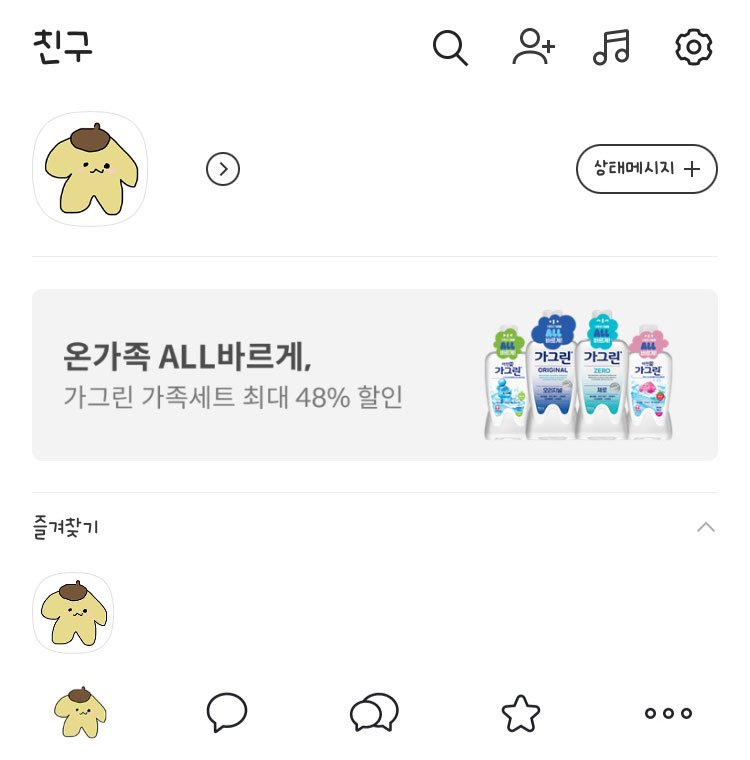Image resolution: width=750 pixels, height=760 pixels.
Task: Collapse the 즐겨찾기 section
Action: (706, 527)
